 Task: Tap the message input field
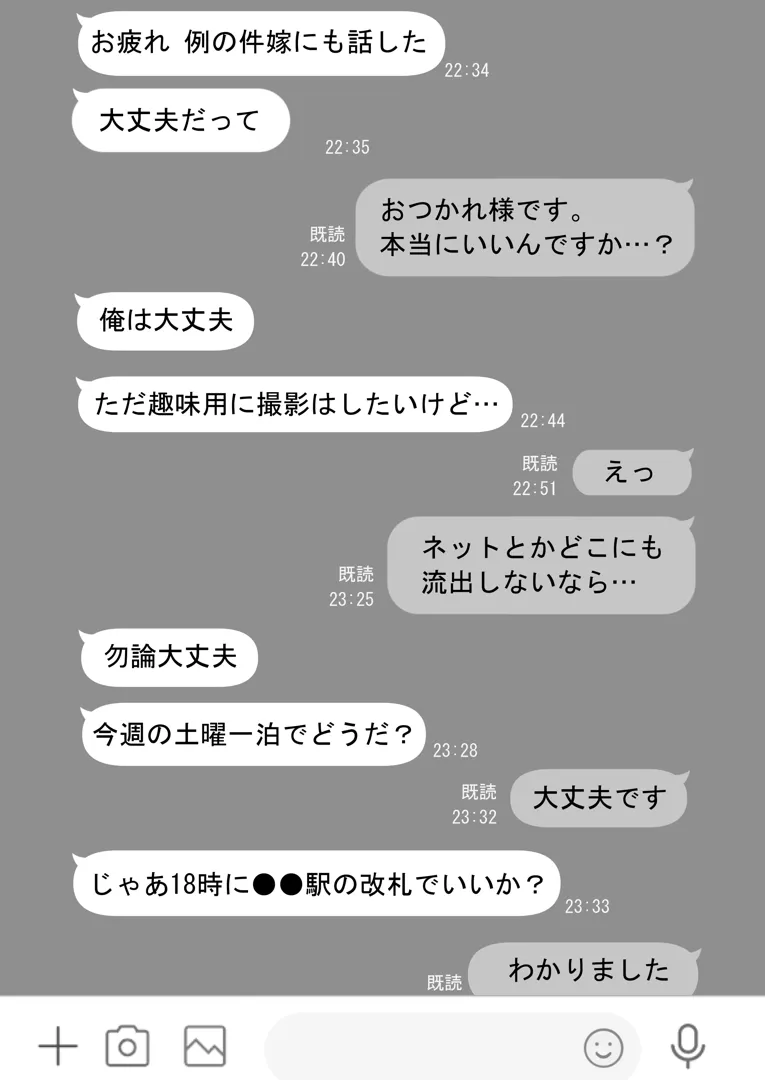pos(420,1046)
